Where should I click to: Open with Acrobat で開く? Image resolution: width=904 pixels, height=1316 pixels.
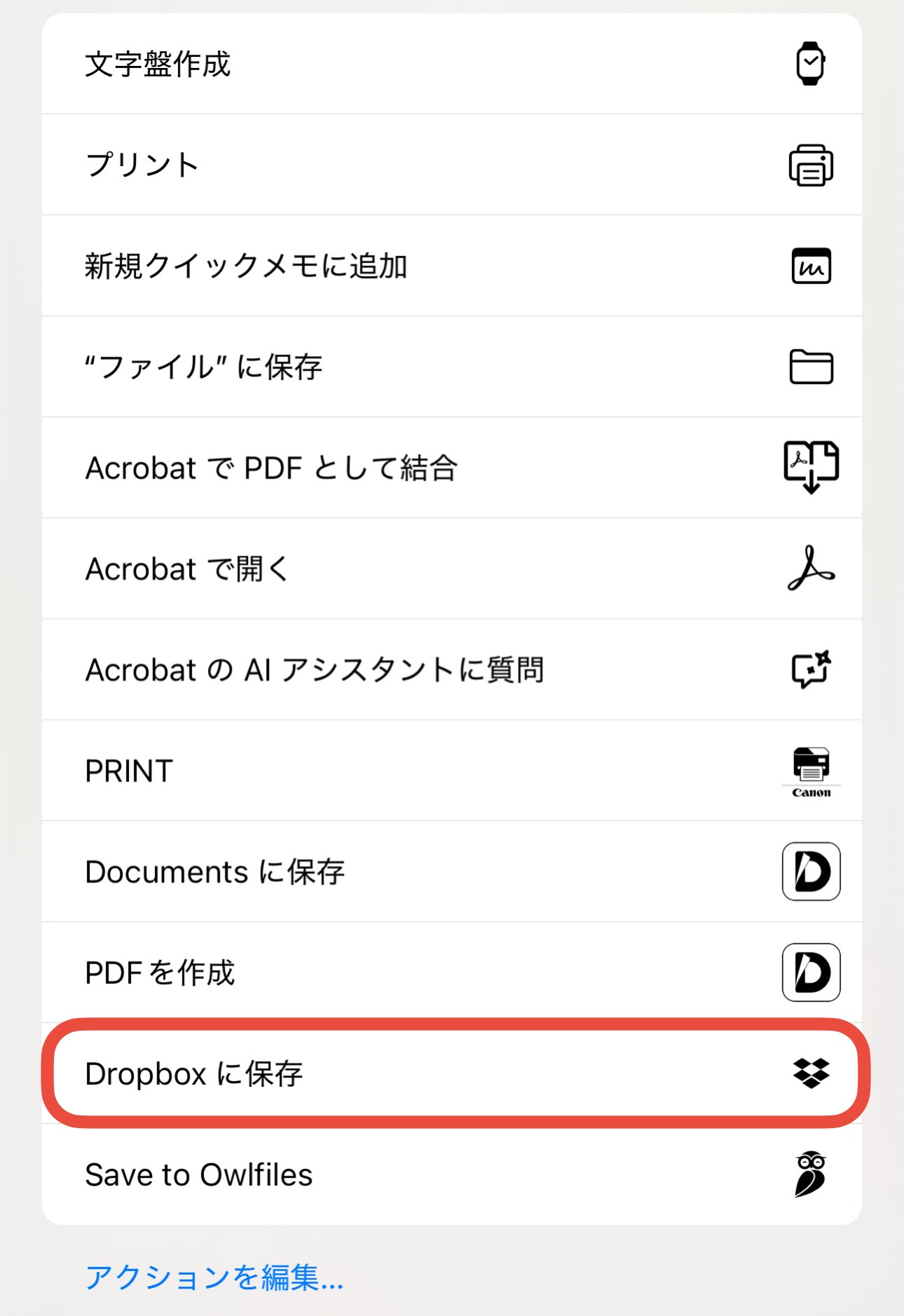click(451, 569)
